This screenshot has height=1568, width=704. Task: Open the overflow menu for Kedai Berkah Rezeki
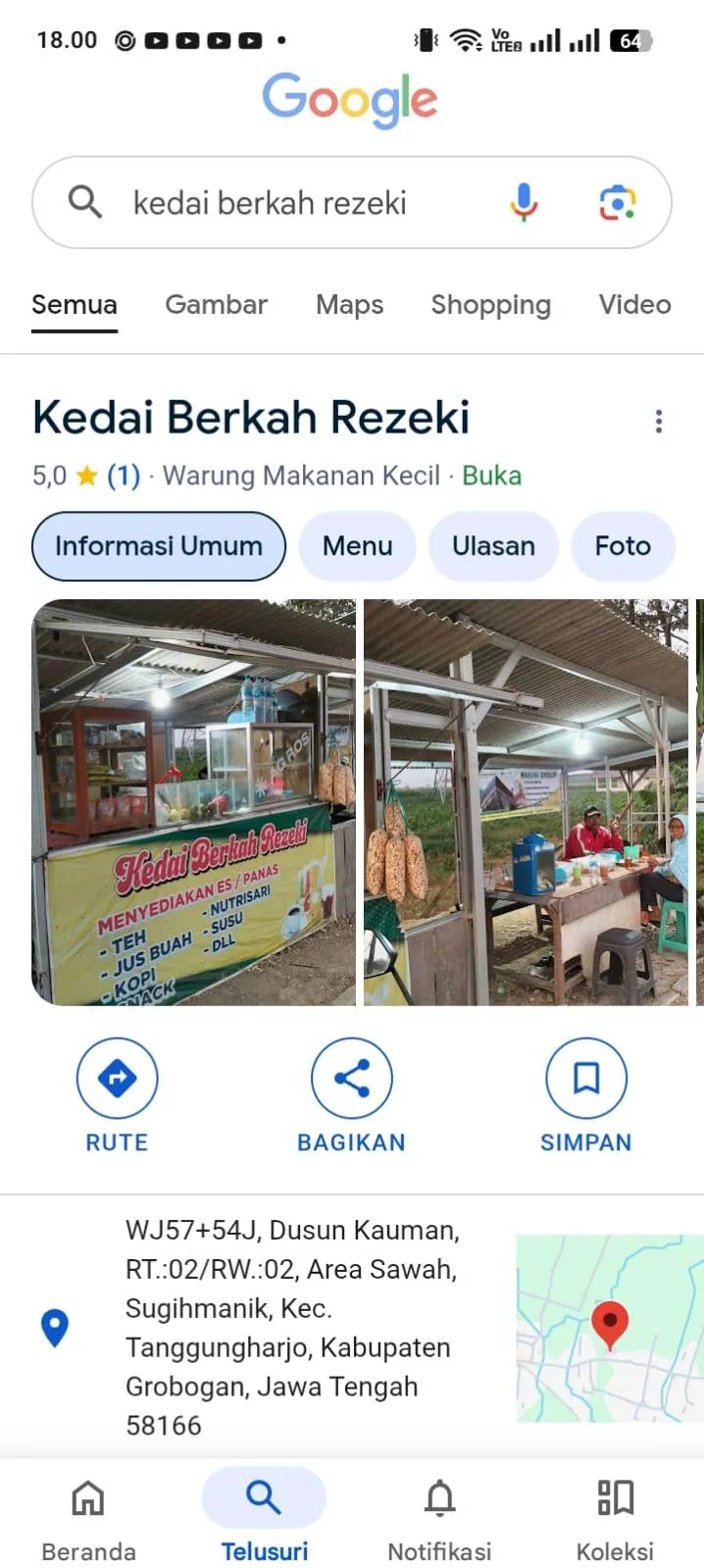coord(659,422)
